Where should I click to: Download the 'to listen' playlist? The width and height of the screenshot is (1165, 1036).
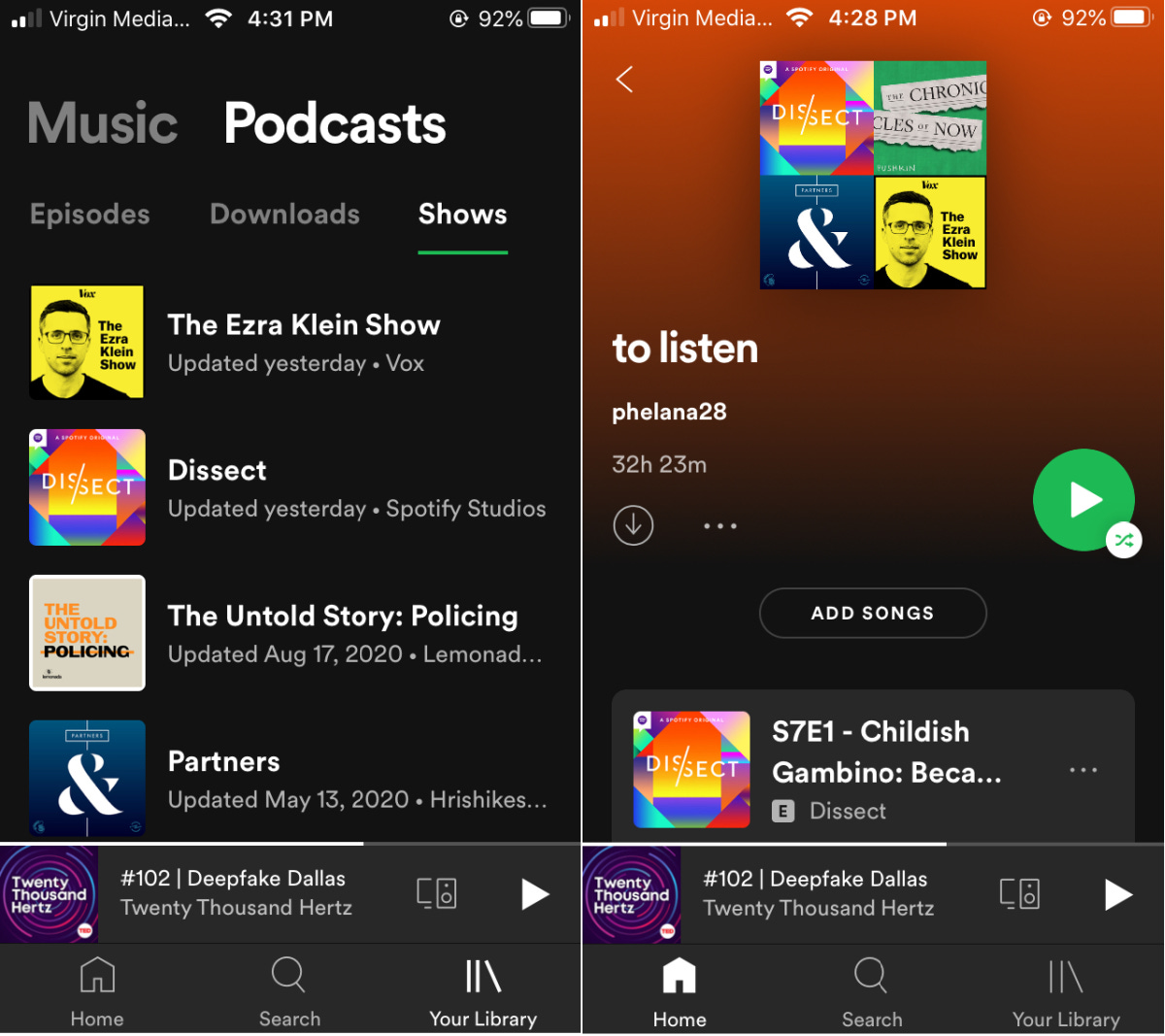pos(633,525)
